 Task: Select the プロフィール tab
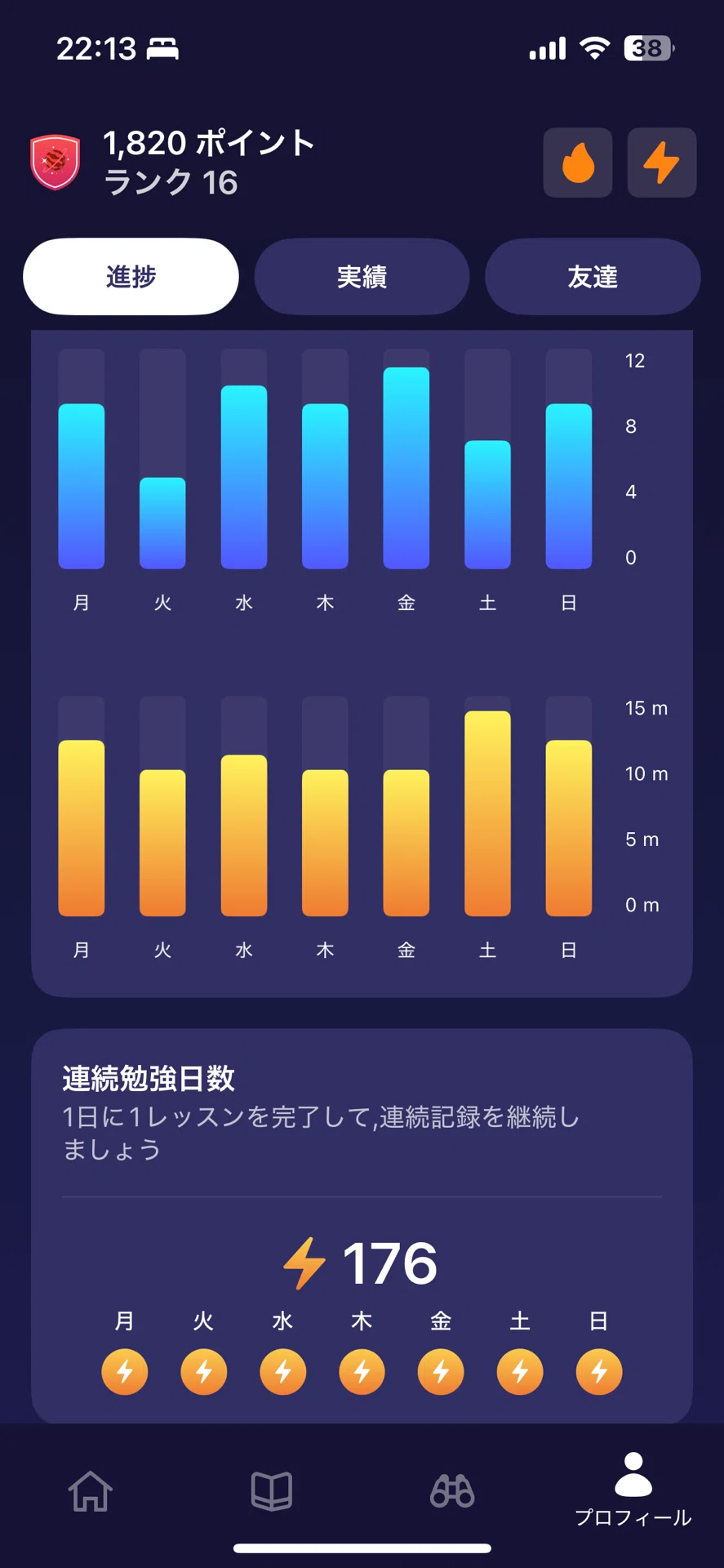pos(633,1490)
